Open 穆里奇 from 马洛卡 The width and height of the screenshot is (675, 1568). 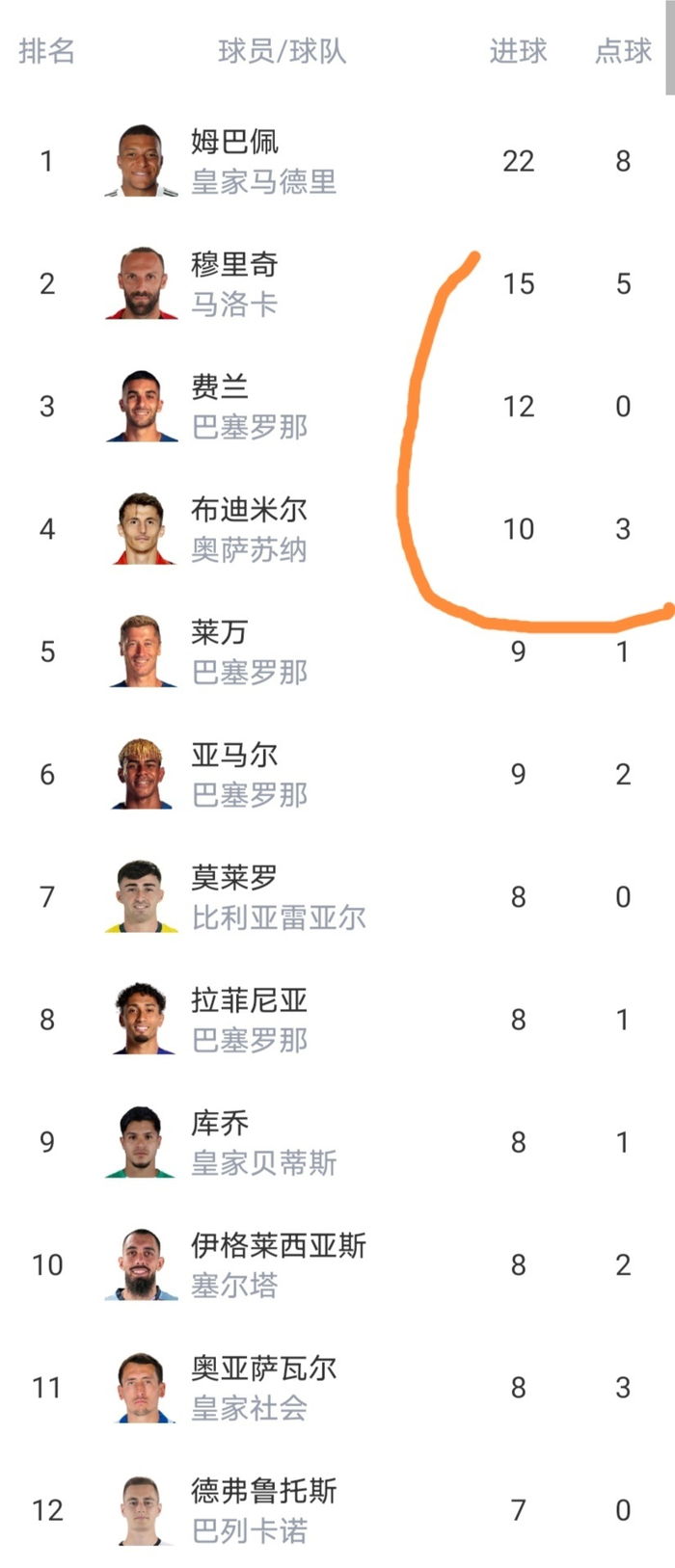pyautogui.click(x=337, y=283)
